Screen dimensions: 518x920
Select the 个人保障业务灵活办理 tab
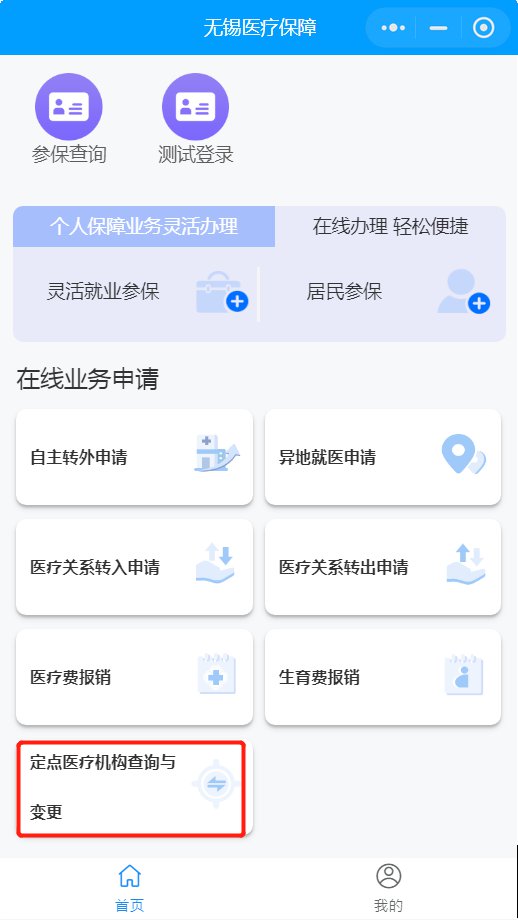click(x=144, y=226)
